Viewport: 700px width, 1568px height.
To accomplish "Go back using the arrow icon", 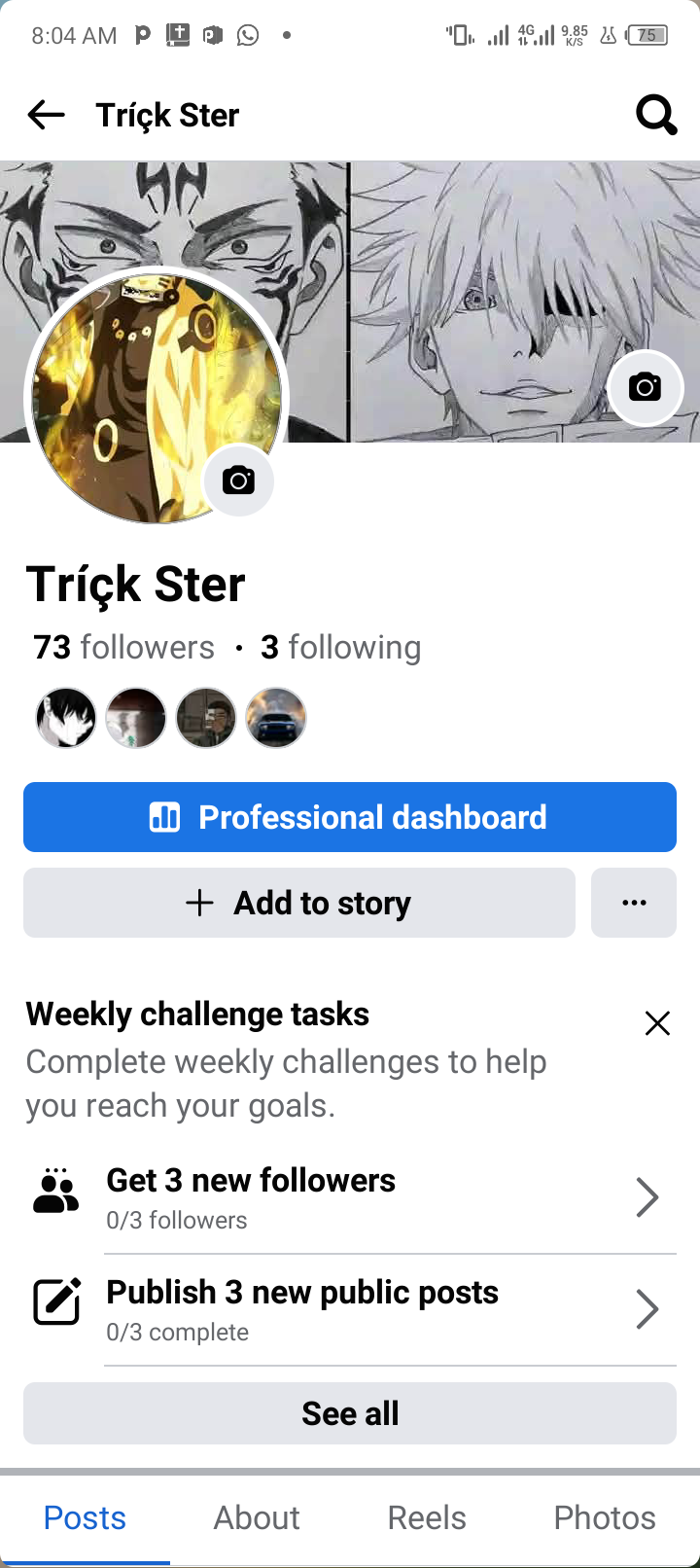I will pos(46,115).
